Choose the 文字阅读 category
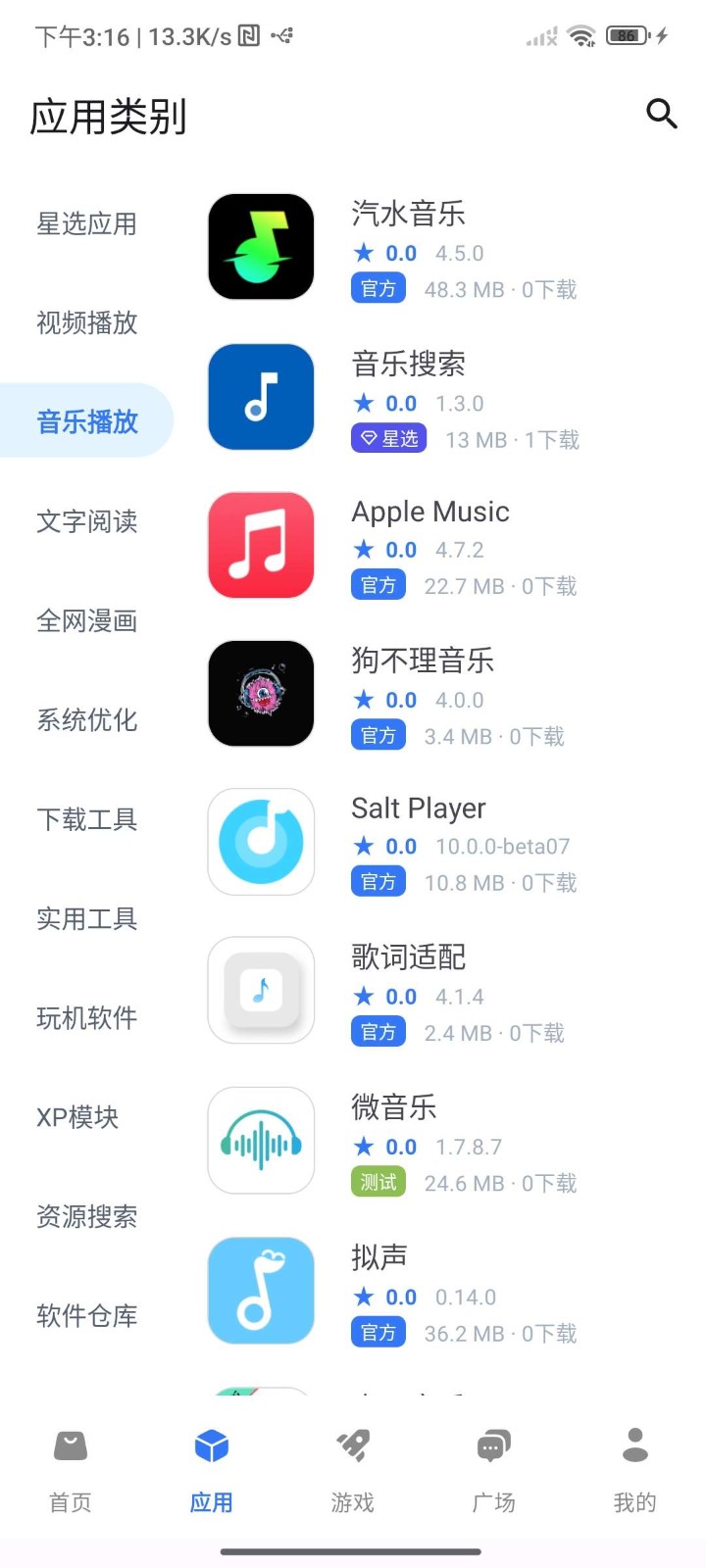This screenshot has width=706, height=1568. 86,521
